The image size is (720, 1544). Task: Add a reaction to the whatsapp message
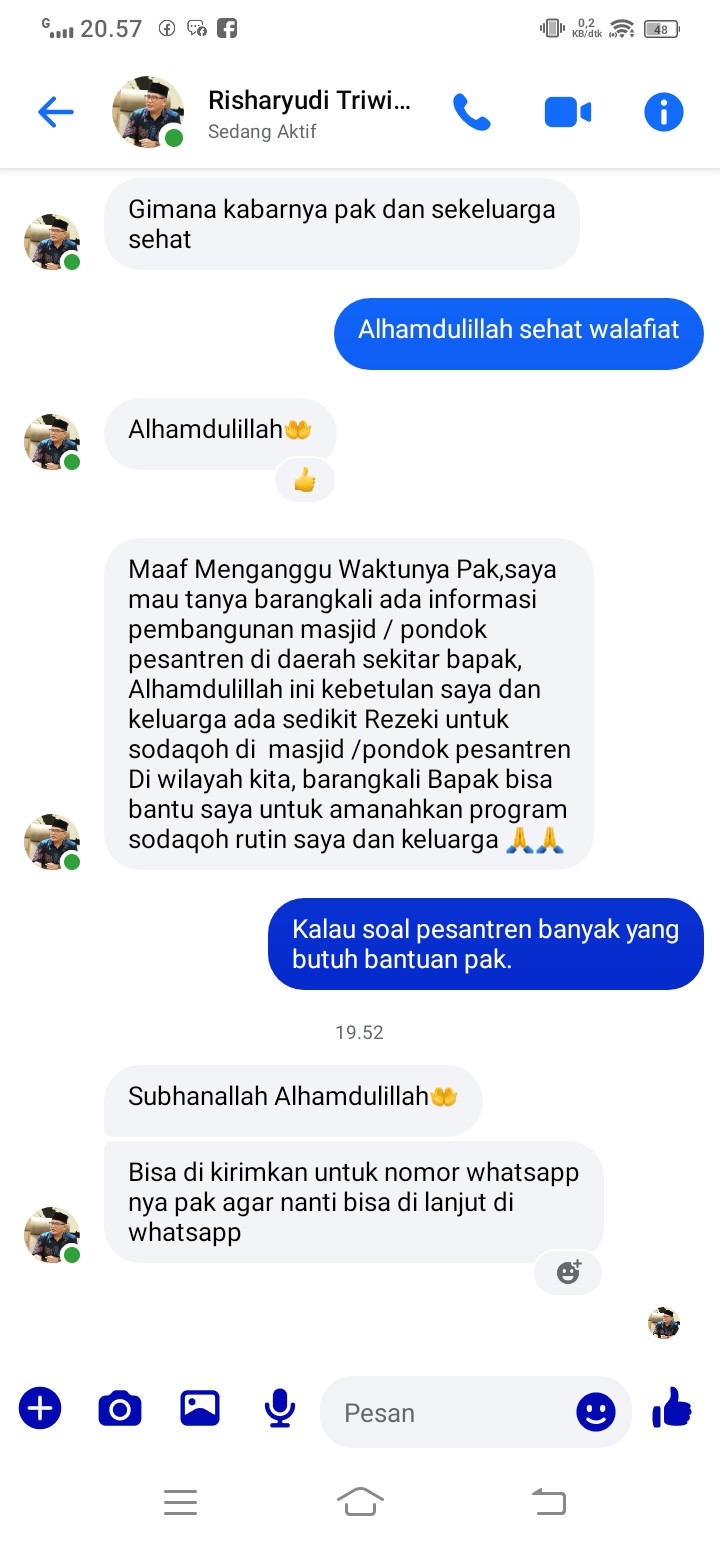(x=568, y=1272)
